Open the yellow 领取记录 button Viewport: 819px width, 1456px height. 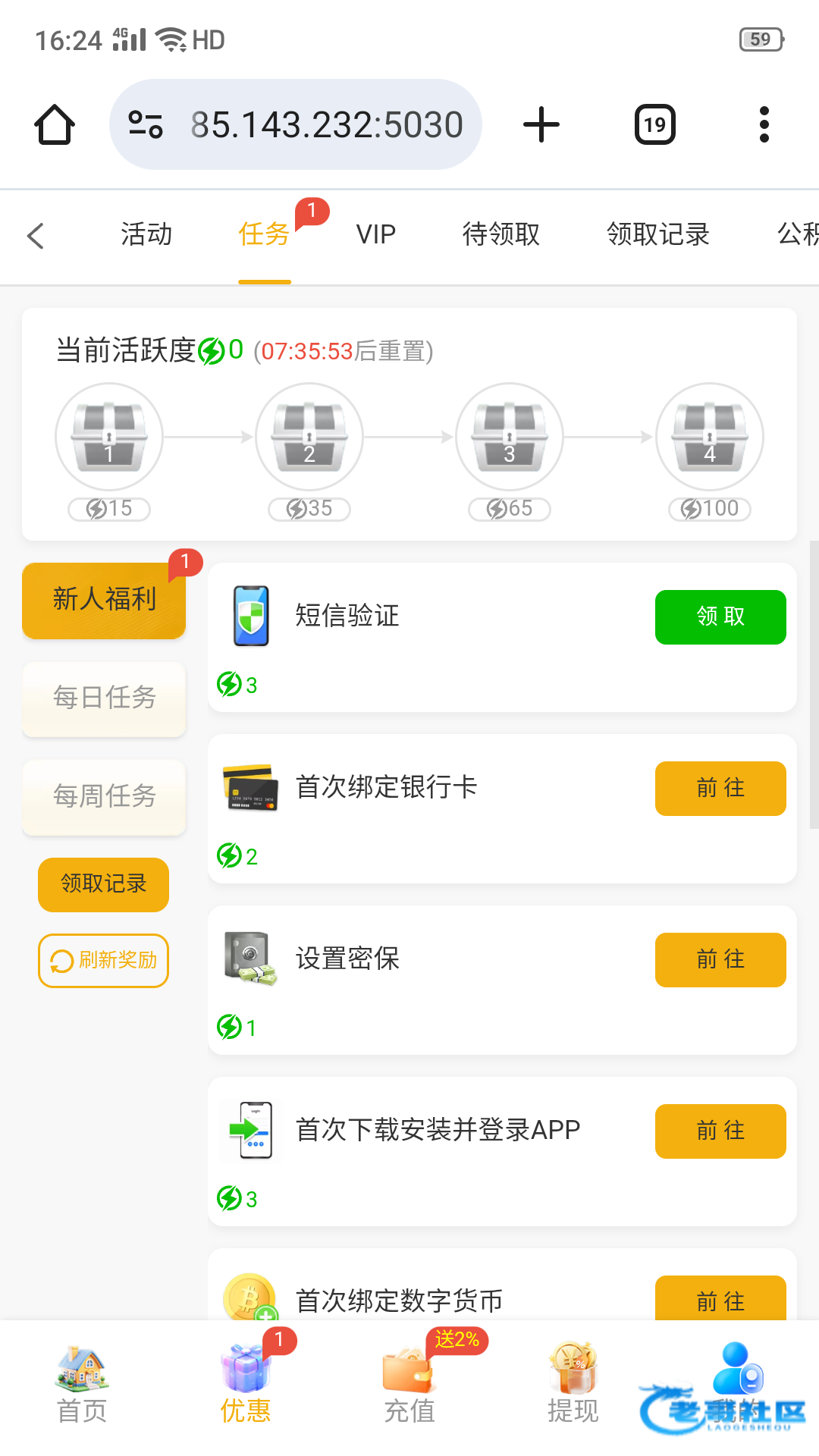103,884
